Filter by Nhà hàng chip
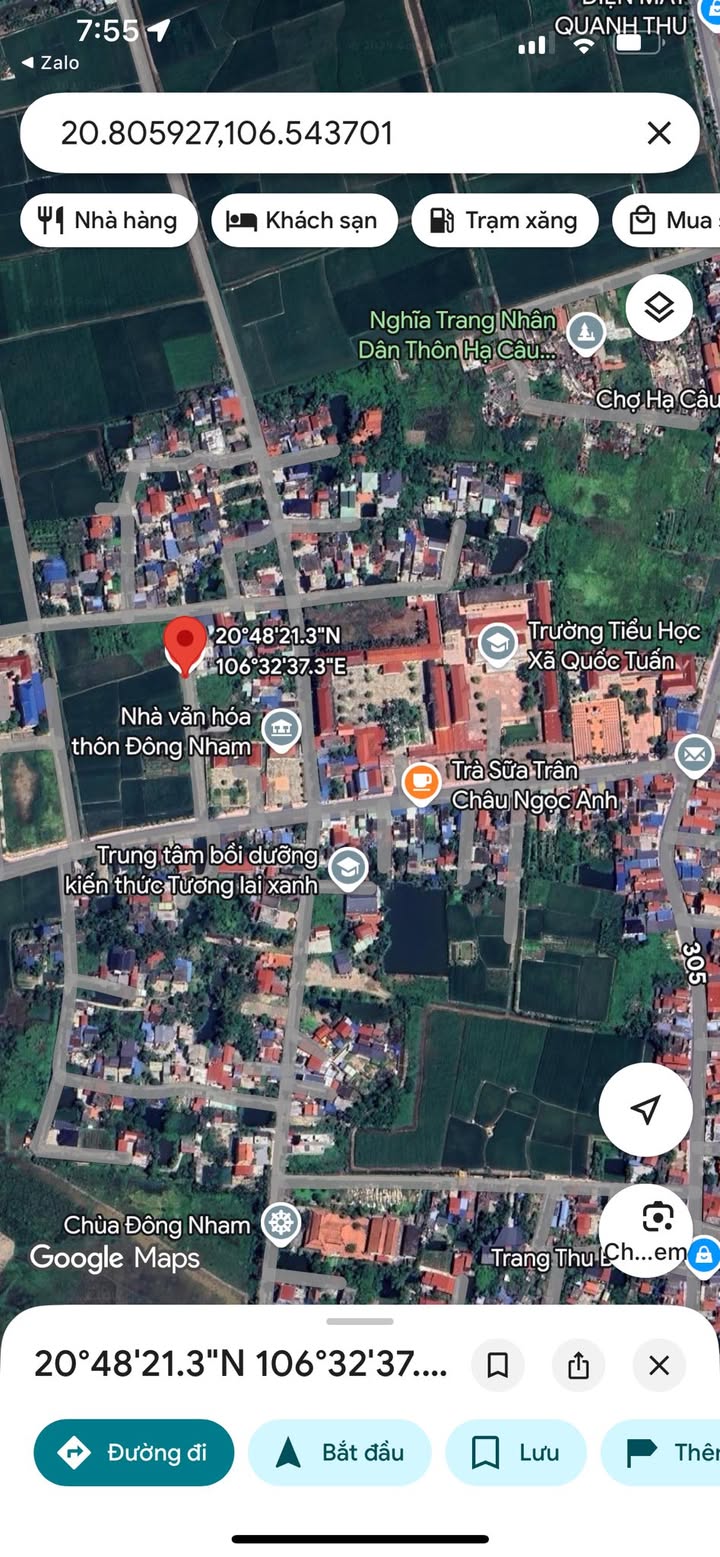This screenshot has width=720, height=1557. click(108, 221)
